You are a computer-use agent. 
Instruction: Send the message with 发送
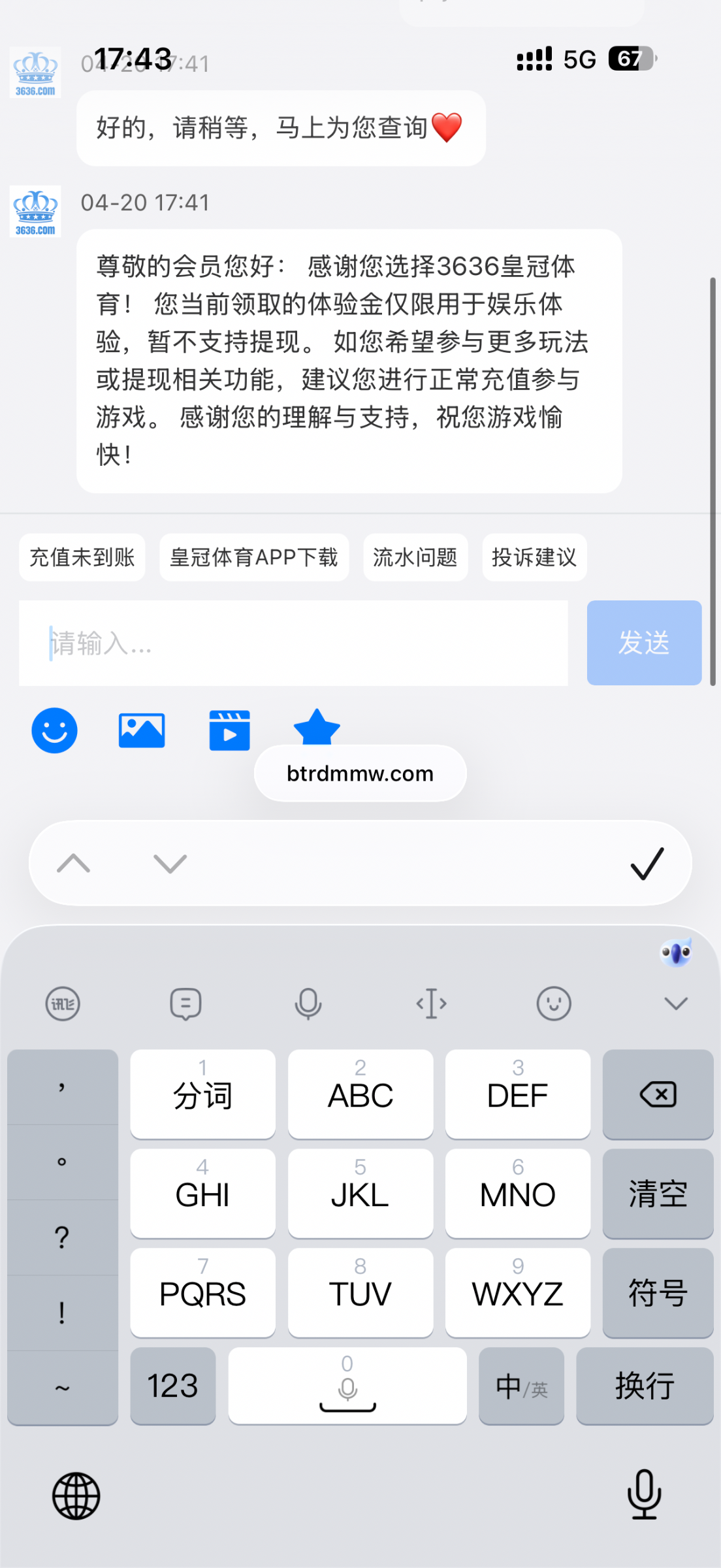pyautogui.click(x=644, y=643)
